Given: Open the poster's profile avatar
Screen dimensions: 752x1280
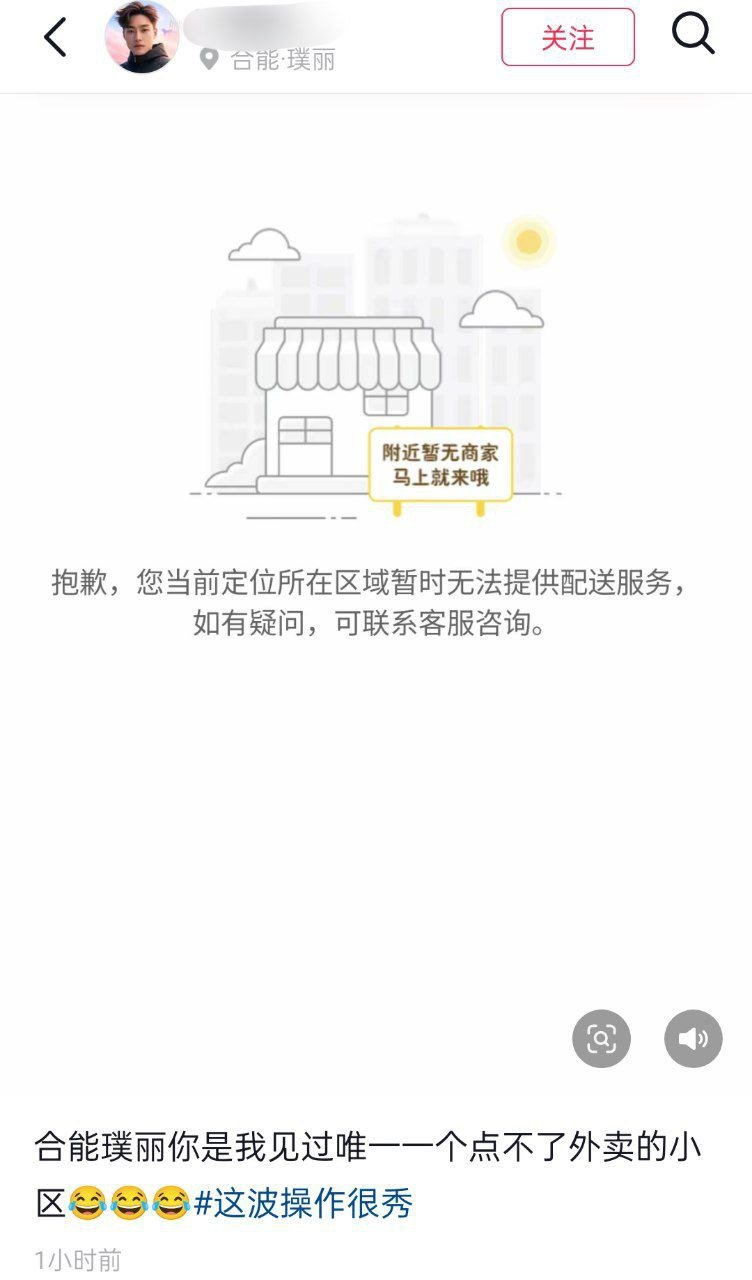Looking at the screenshot, I should [142, 38].
